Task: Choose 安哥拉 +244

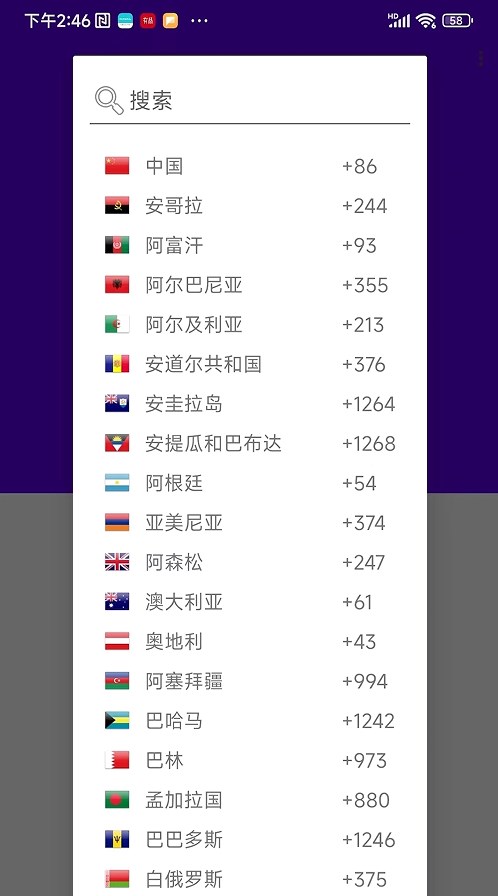Action: [x=250, y=206]
